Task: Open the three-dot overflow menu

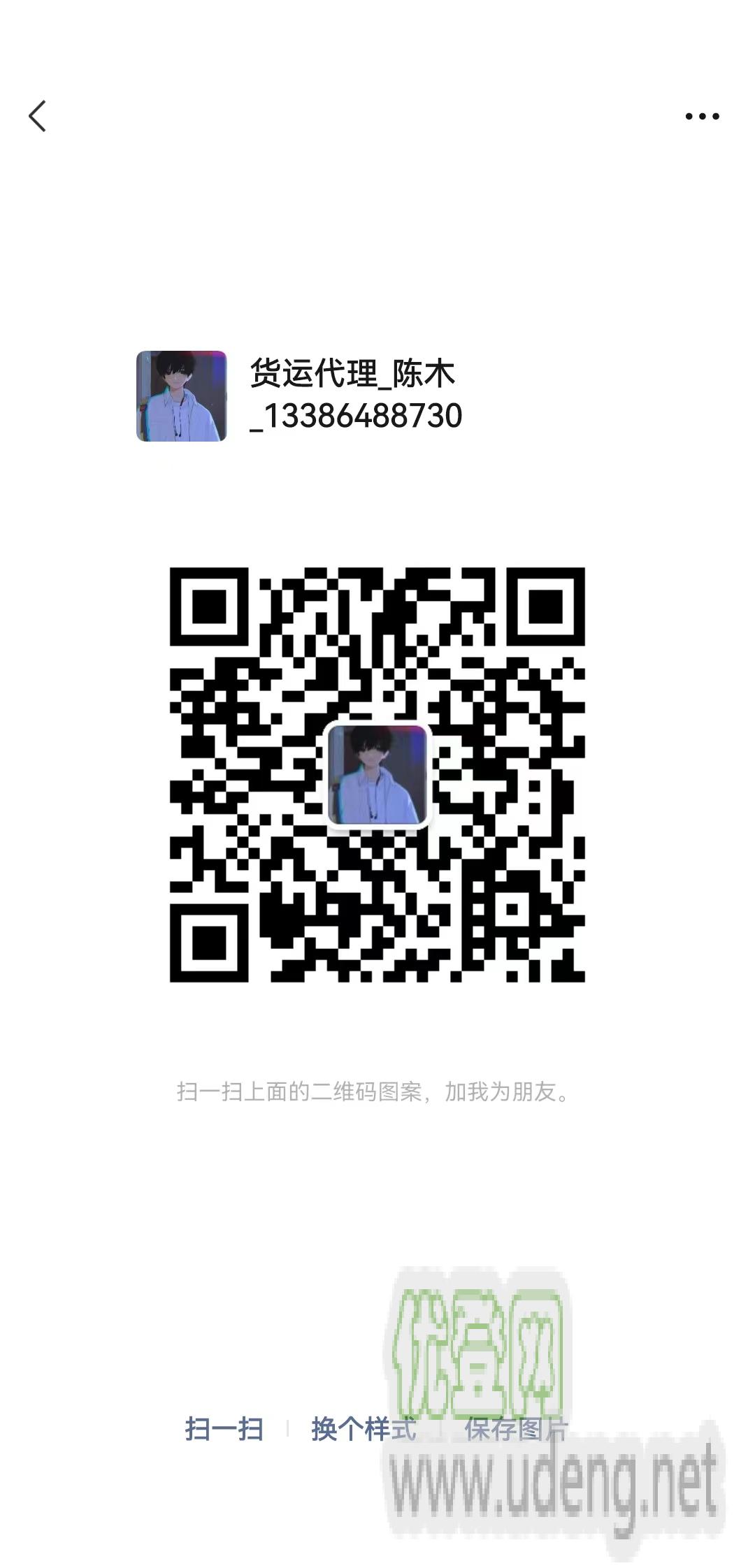Action: point(702,117)
